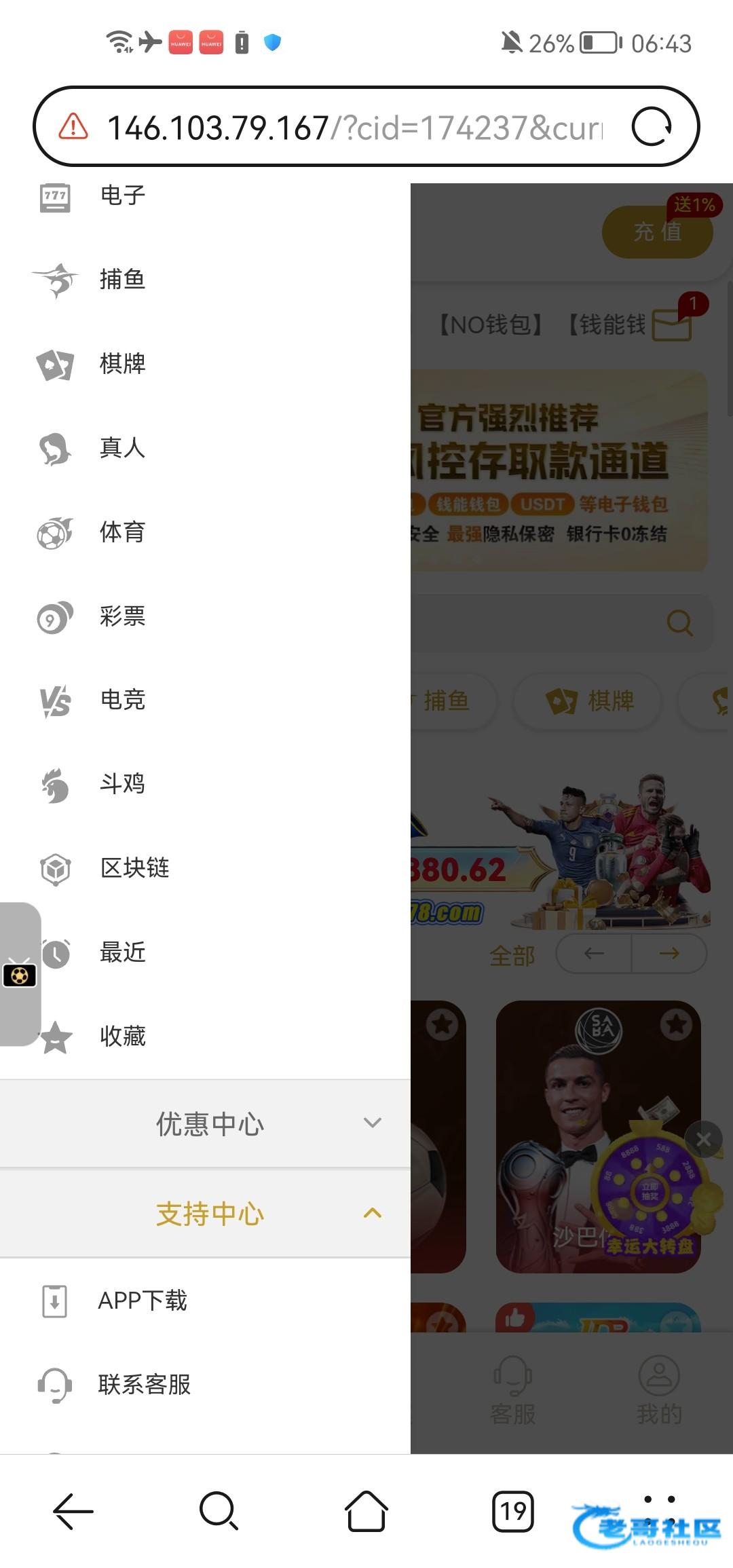Open the browser tabs switcher showing 19
Screen dimensions: 733x1568
click(x=512, y=1511)
